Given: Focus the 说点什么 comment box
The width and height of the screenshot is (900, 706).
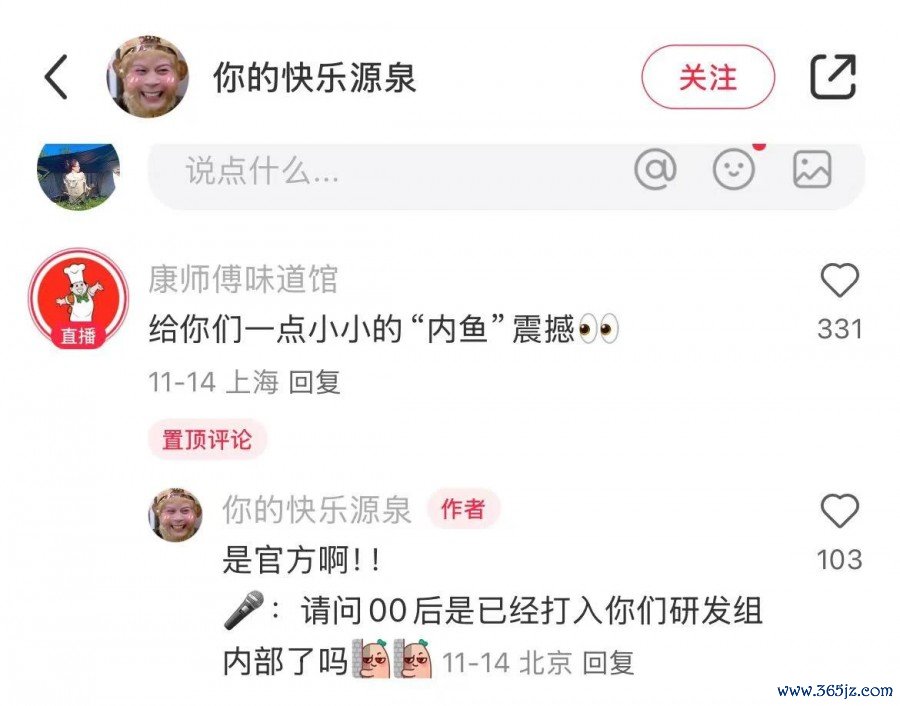Looking at the screenshot, I should point(380,172).
